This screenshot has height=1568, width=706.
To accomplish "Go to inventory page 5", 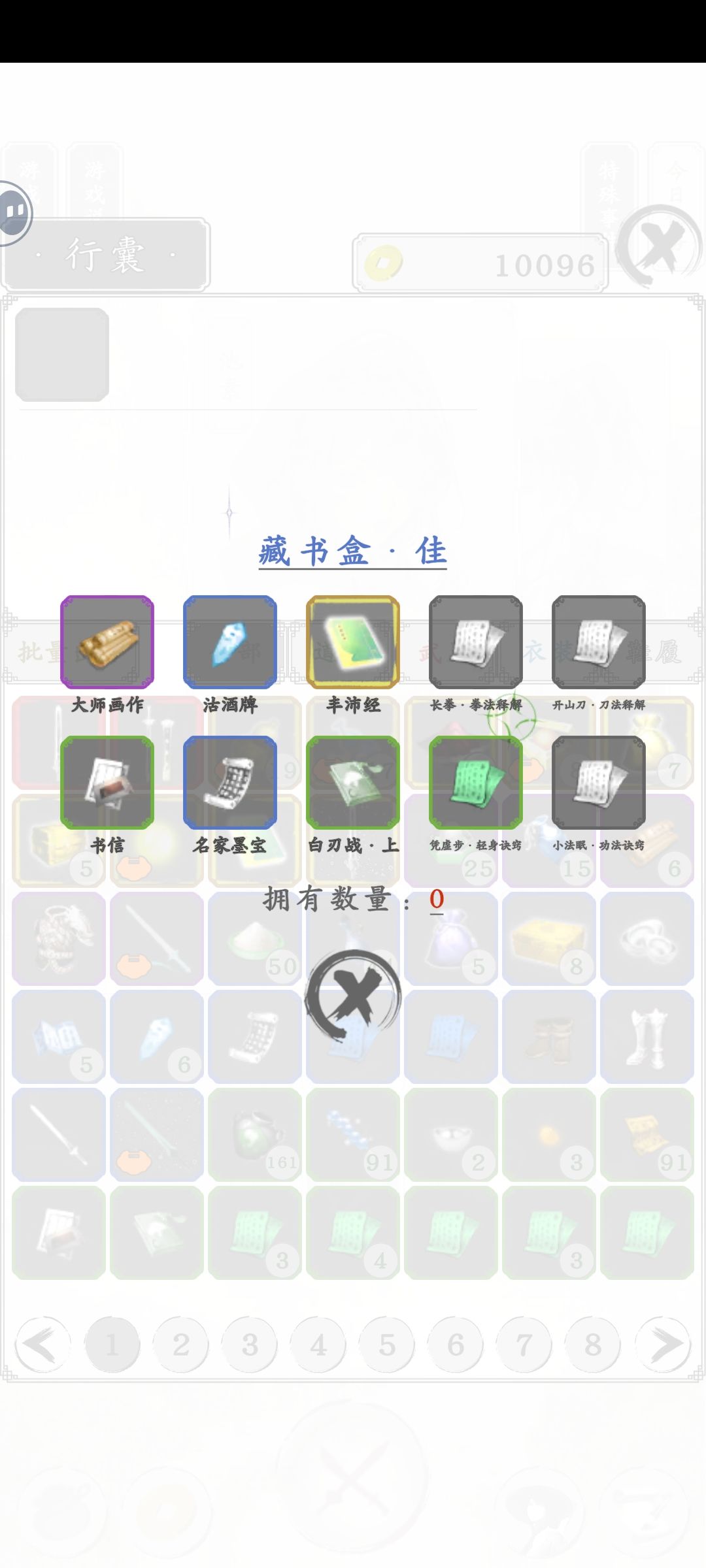I will coord(386,1345).
